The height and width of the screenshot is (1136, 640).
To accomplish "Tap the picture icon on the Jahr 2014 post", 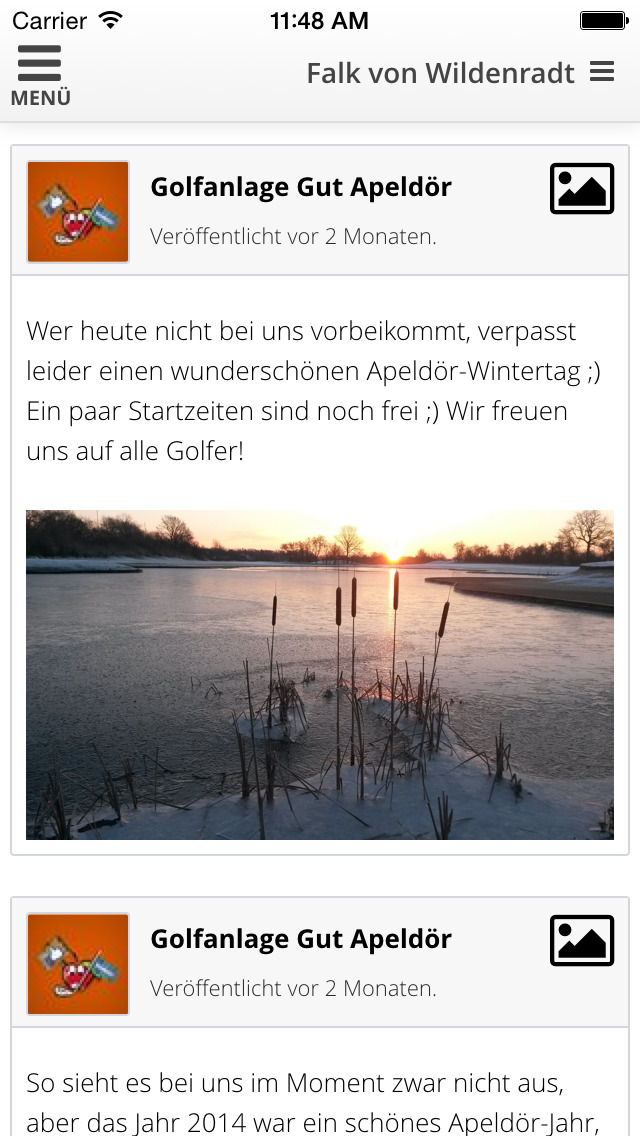I will coord(581,940).
